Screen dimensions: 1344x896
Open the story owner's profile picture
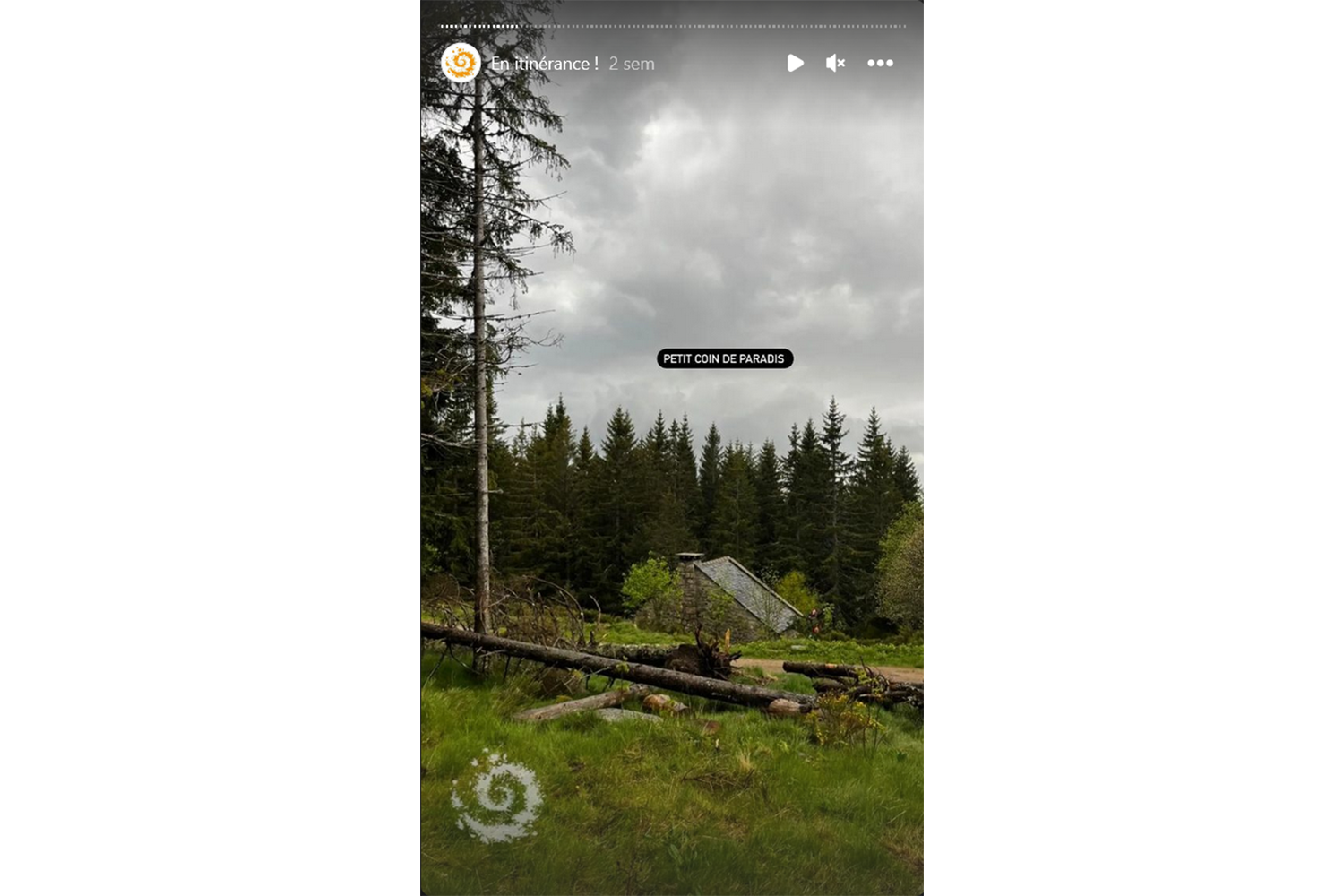(x=461, y=63)
